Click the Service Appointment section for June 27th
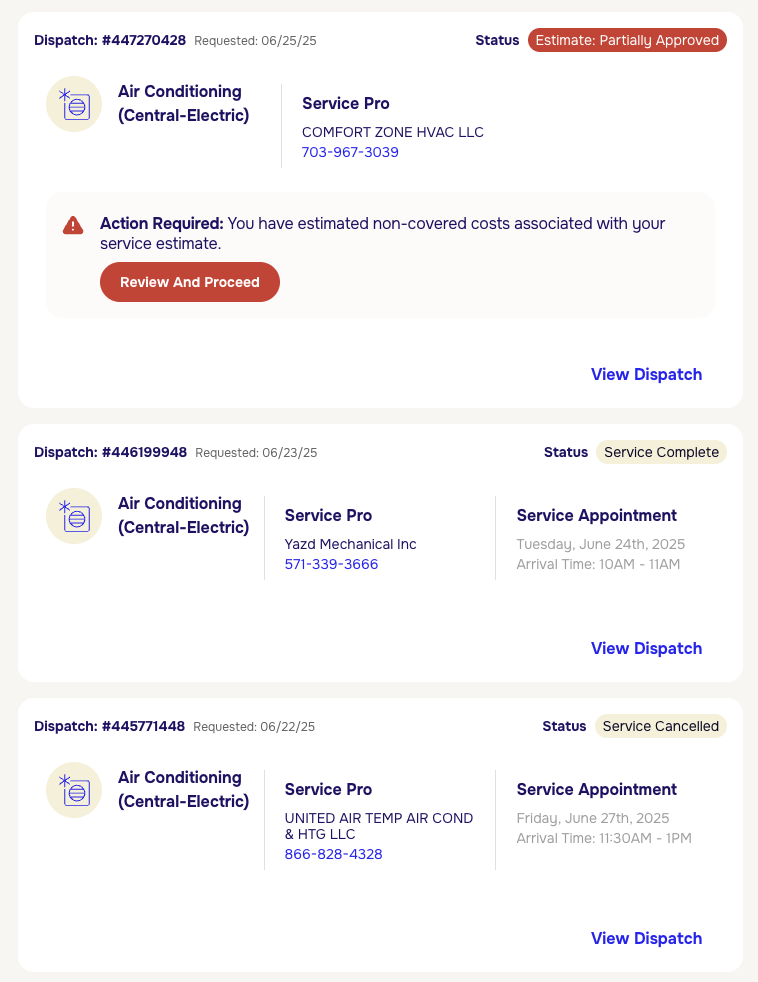Viewport: 758px width, 982px height. 597,789
